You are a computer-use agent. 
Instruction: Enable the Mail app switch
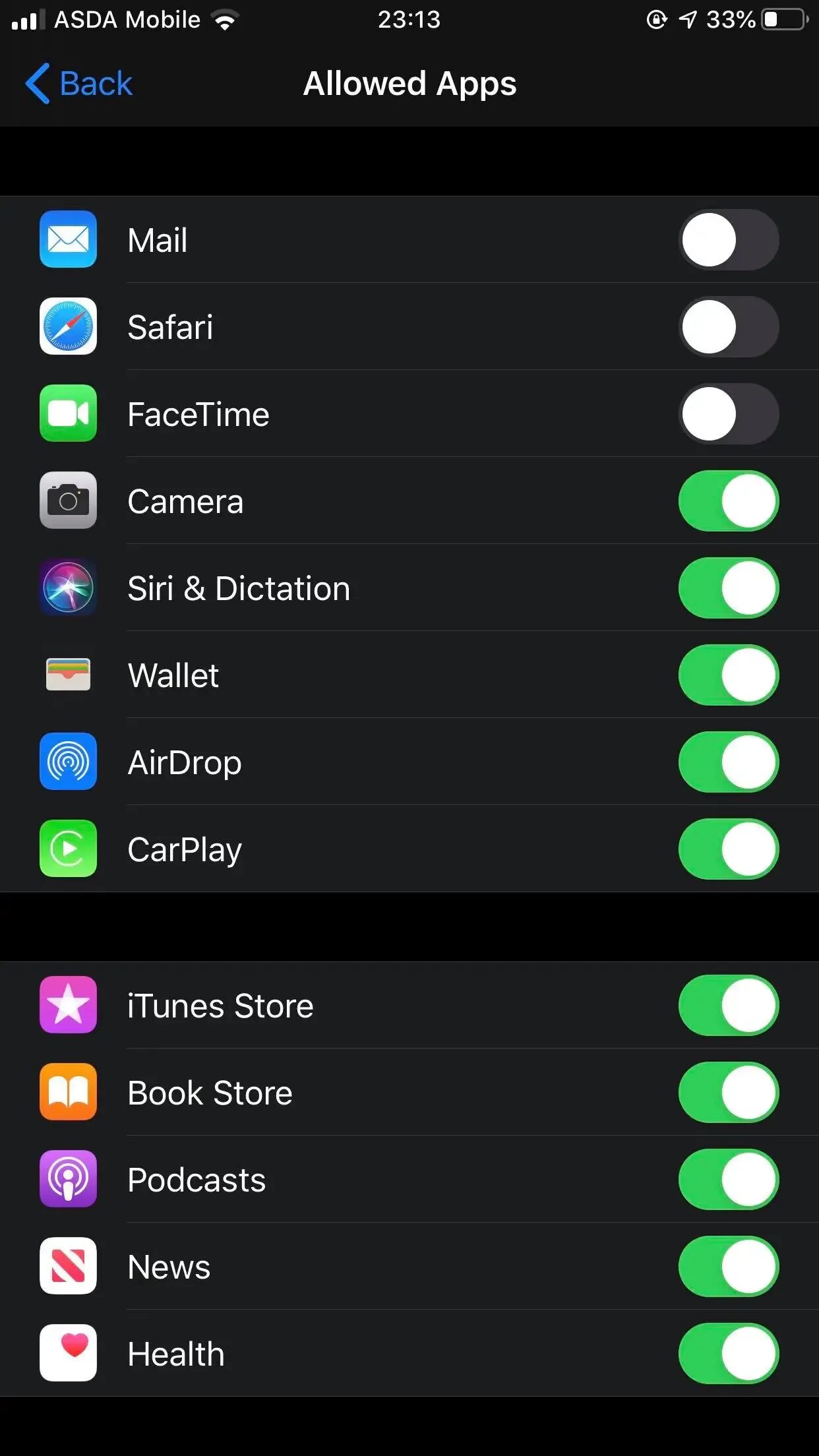pos(728,240)
